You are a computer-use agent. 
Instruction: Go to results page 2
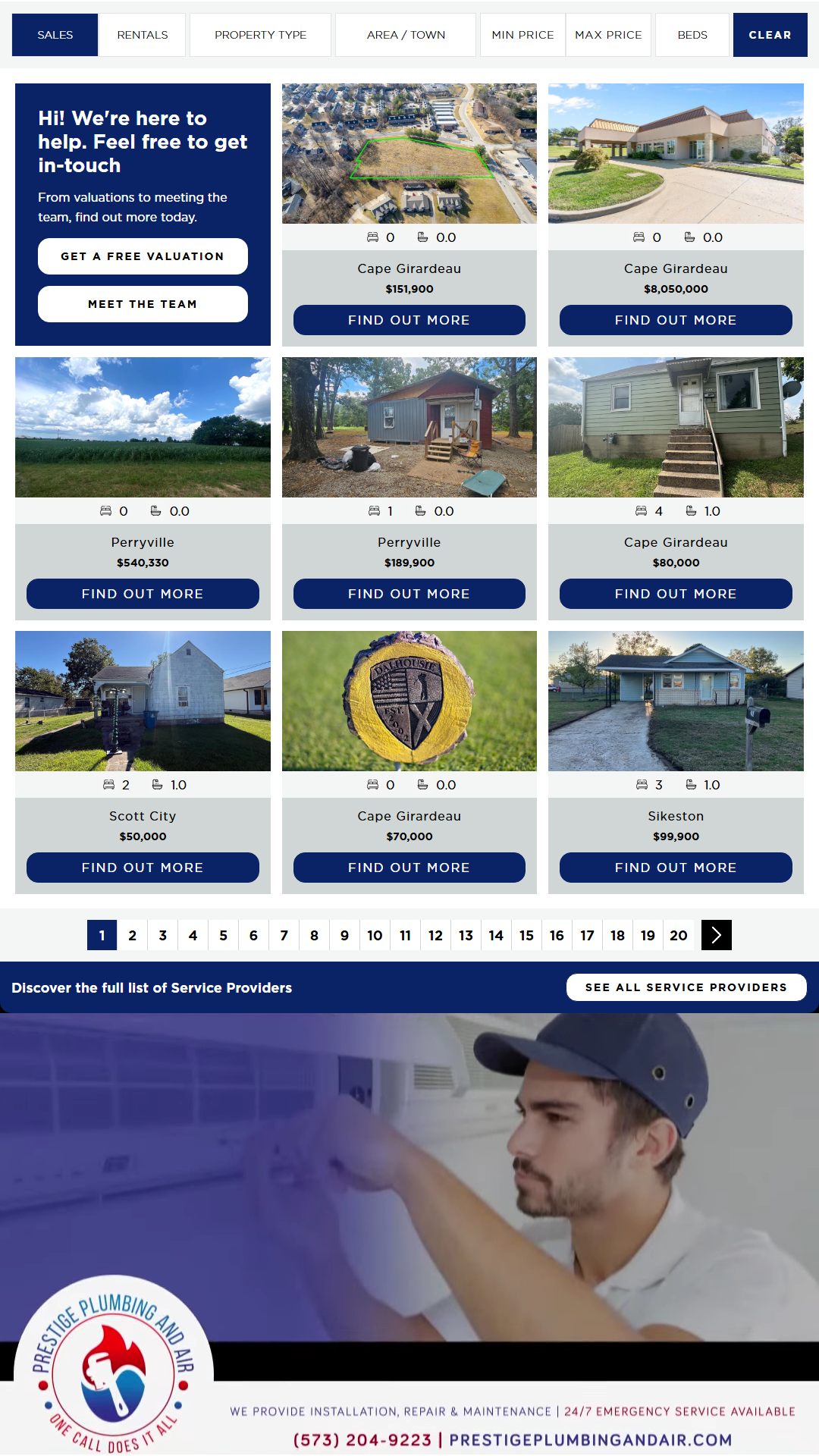[x=133, y=935]
